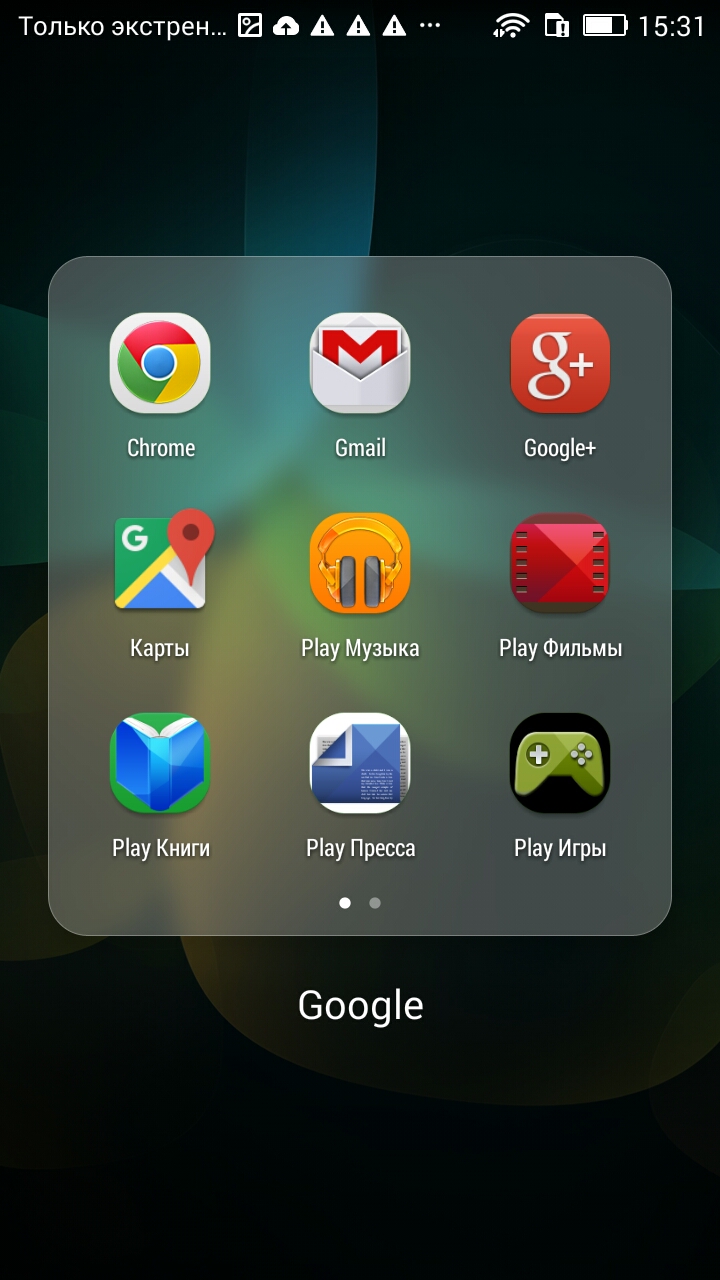Tap the Google folder name to rename
The height and width of the screenshot is (1280, 720).
coord(360,1006)
